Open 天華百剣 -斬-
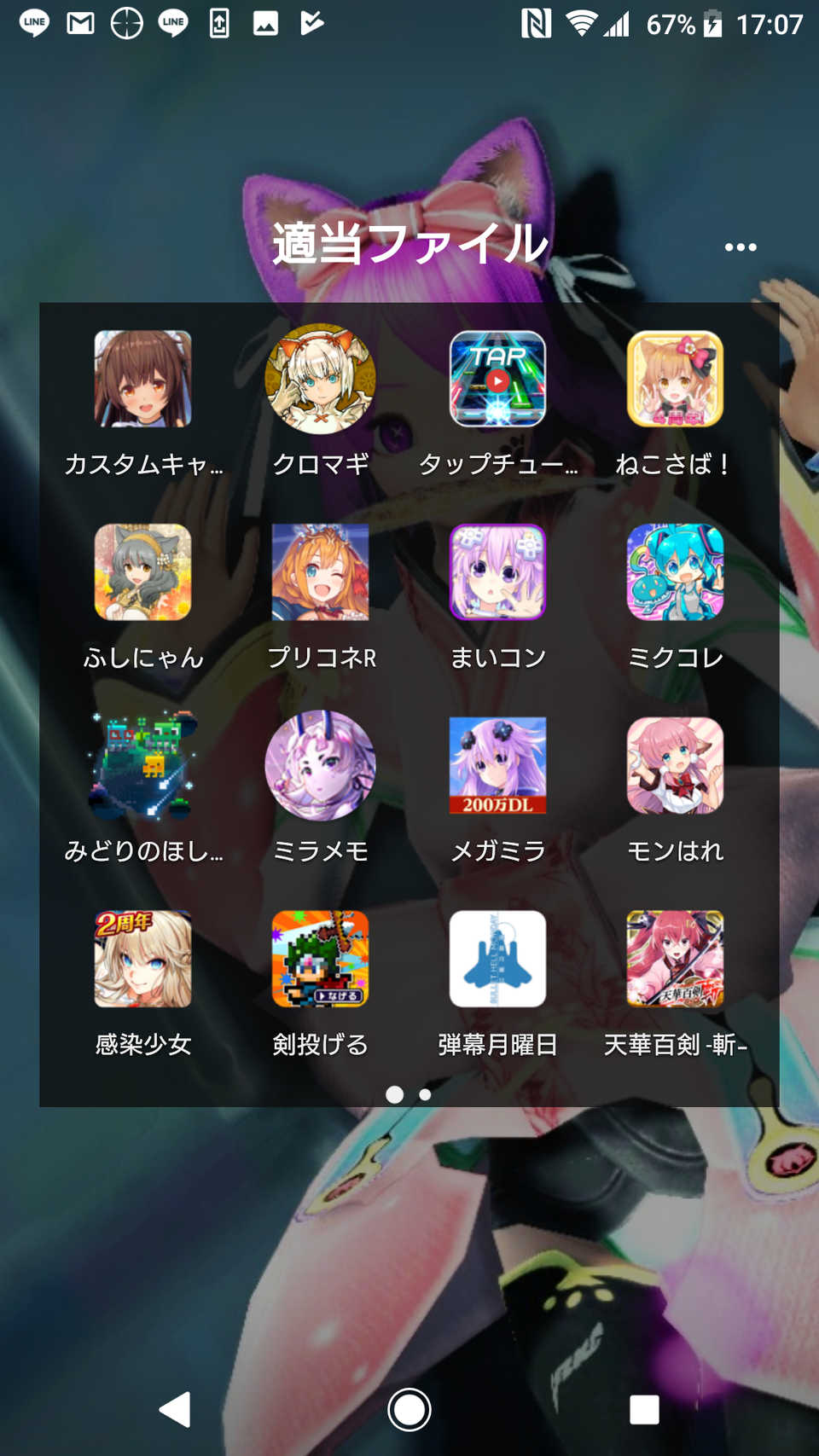Screen dimensions: 819x1456 675,959
